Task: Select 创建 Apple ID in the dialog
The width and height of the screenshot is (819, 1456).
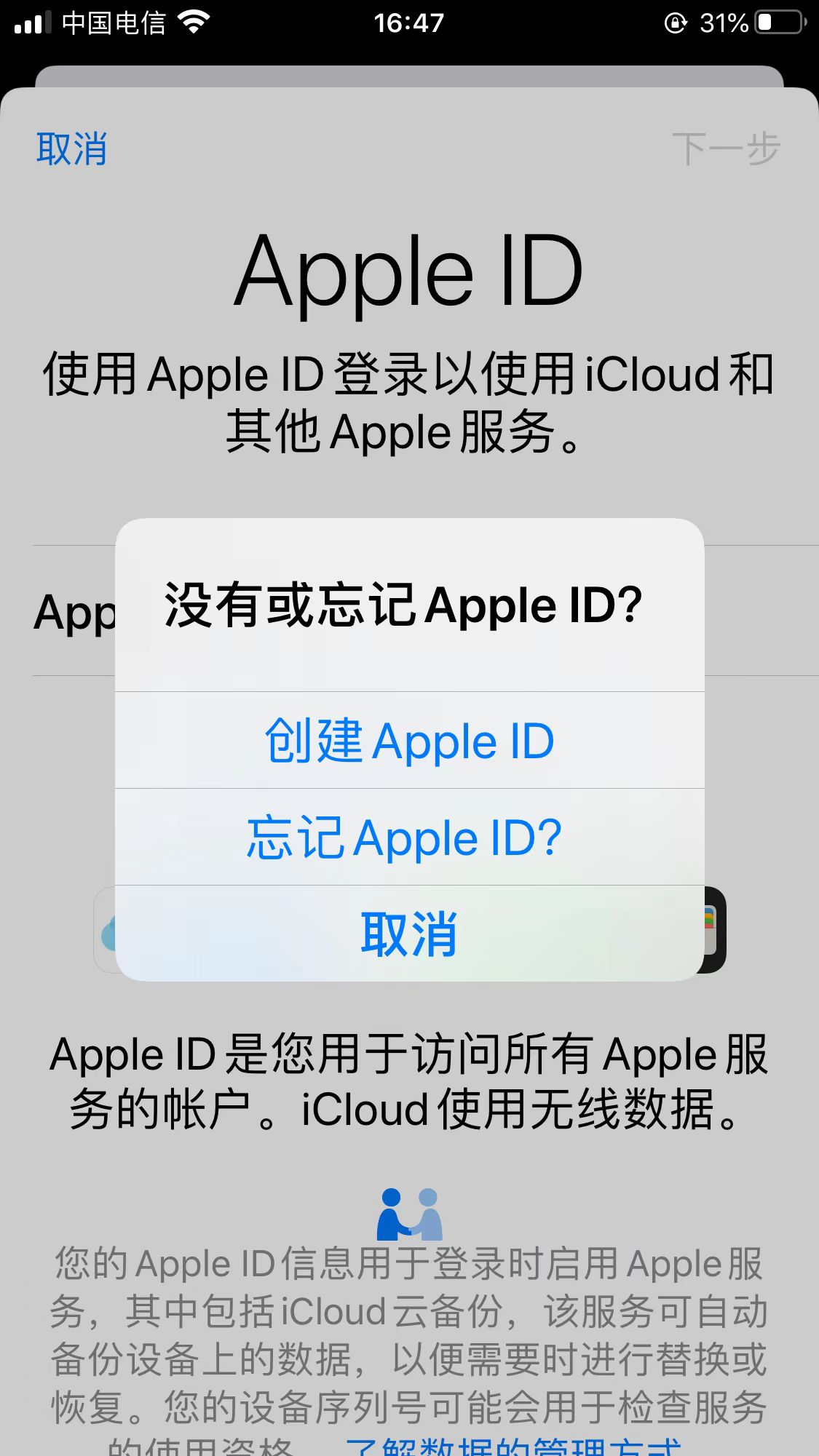Action: 409,741
